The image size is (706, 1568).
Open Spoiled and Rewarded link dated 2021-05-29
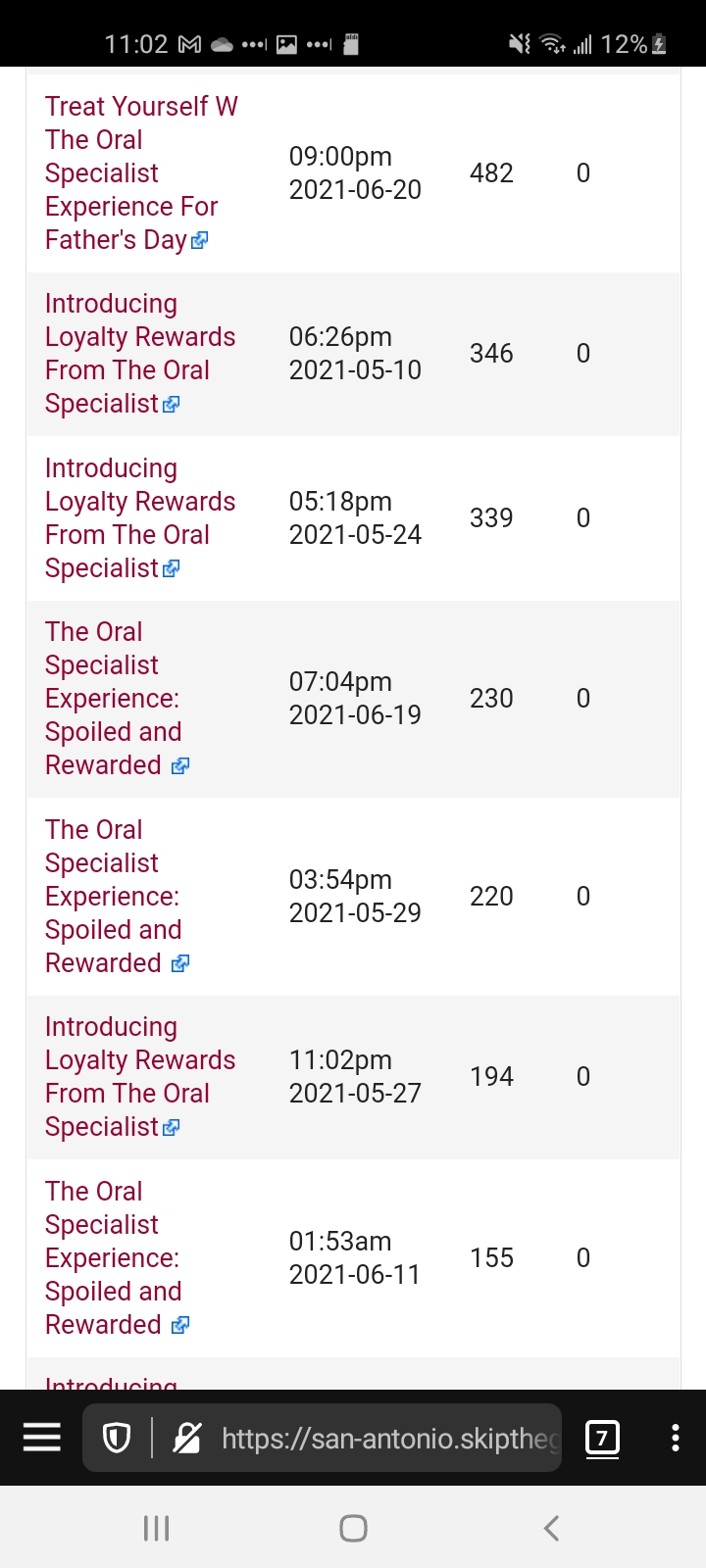(x=114, y=897)
